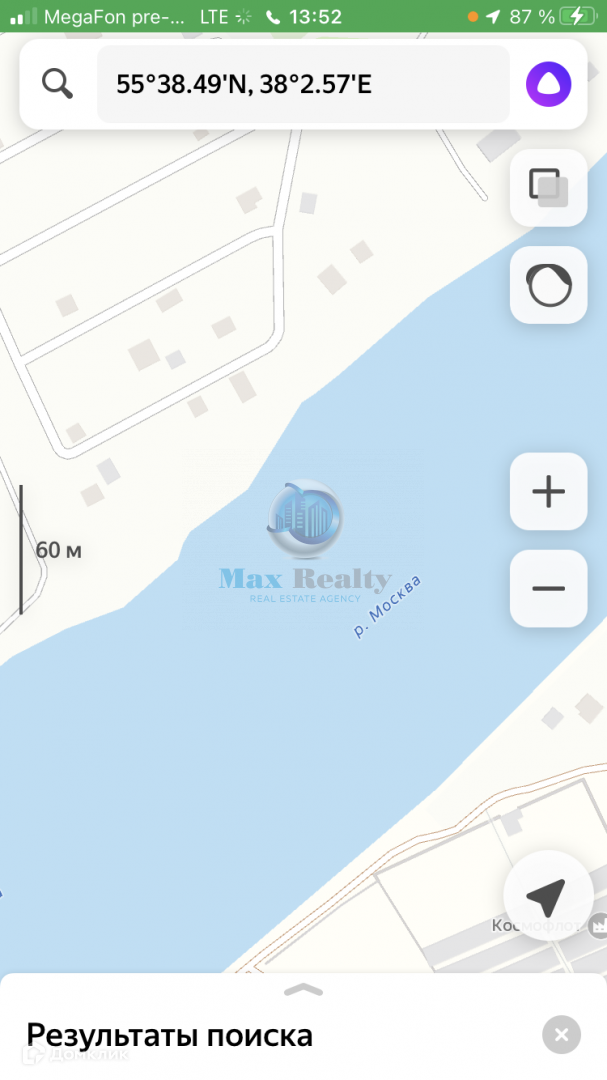Expand the search results sheet handle
607x1080 pixels.
point(304,990)
